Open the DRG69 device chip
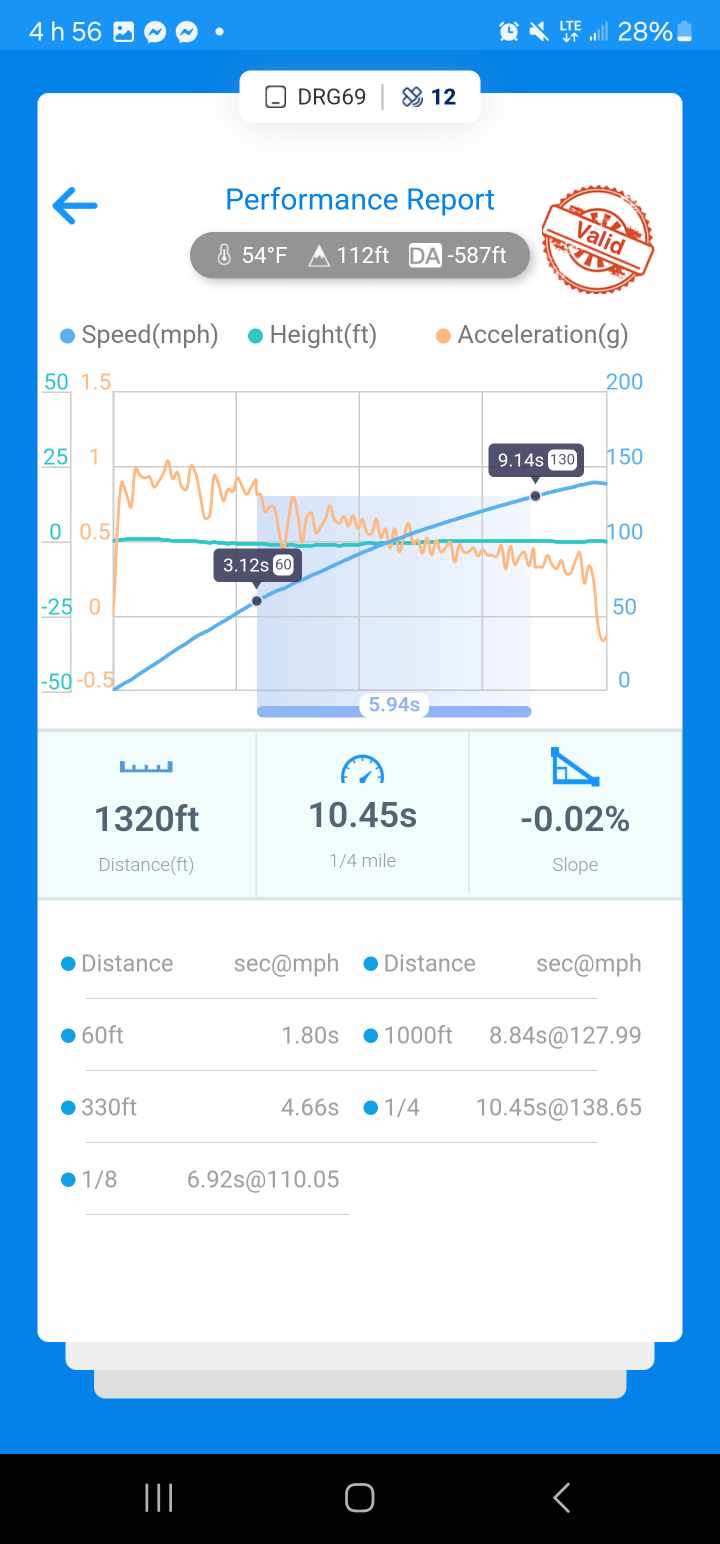This screenshot has width=720, height=1544. click(316, 97)
